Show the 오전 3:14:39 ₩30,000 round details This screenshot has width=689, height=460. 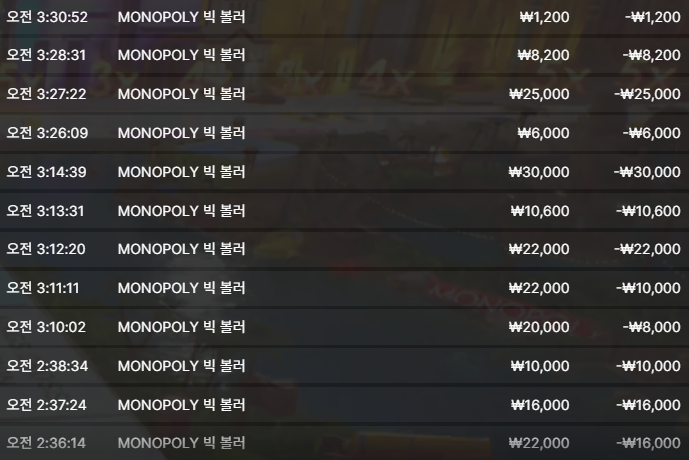[x=344, y=172]
